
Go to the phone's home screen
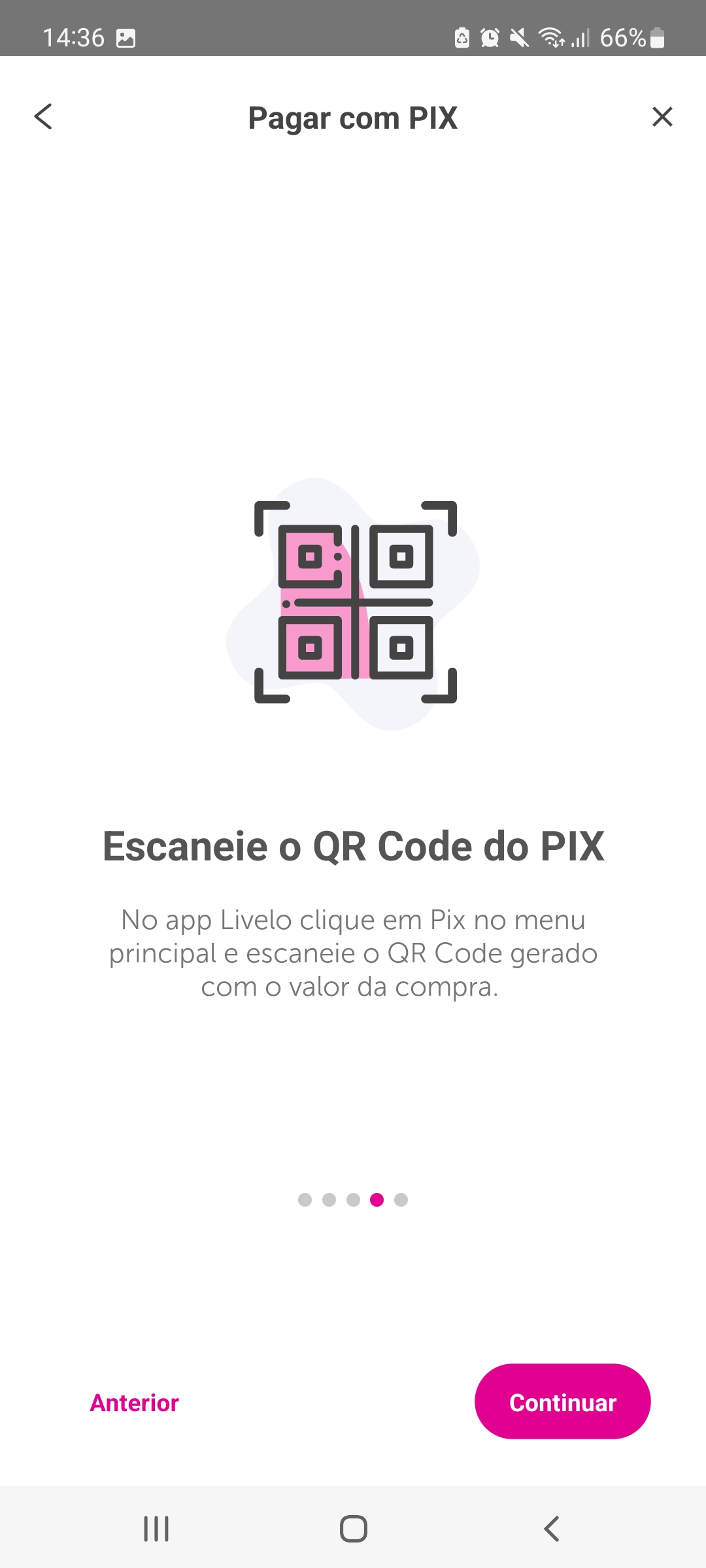pos(353,1529)
